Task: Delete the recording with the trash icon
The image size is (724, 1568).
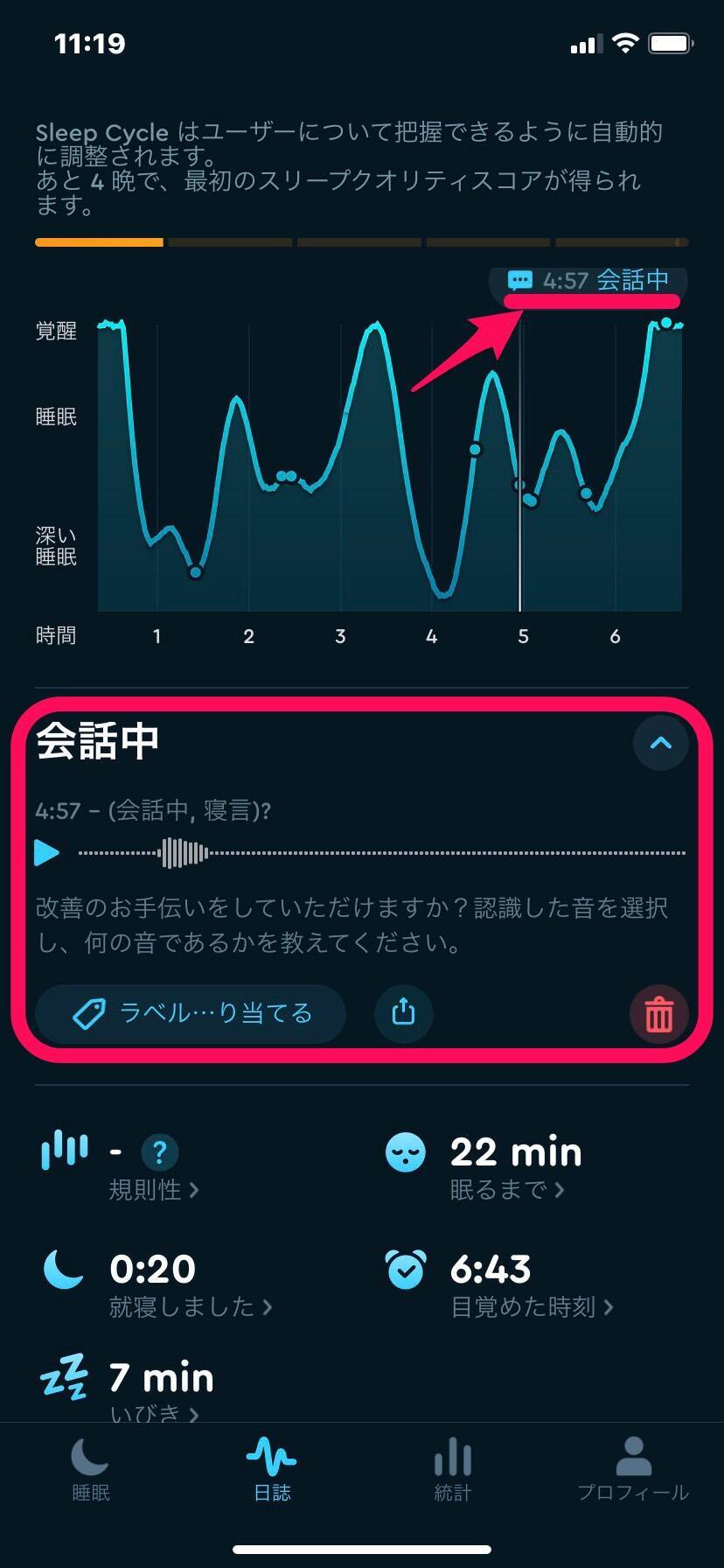Action: pyautogui.click(x=658, y=1015)
